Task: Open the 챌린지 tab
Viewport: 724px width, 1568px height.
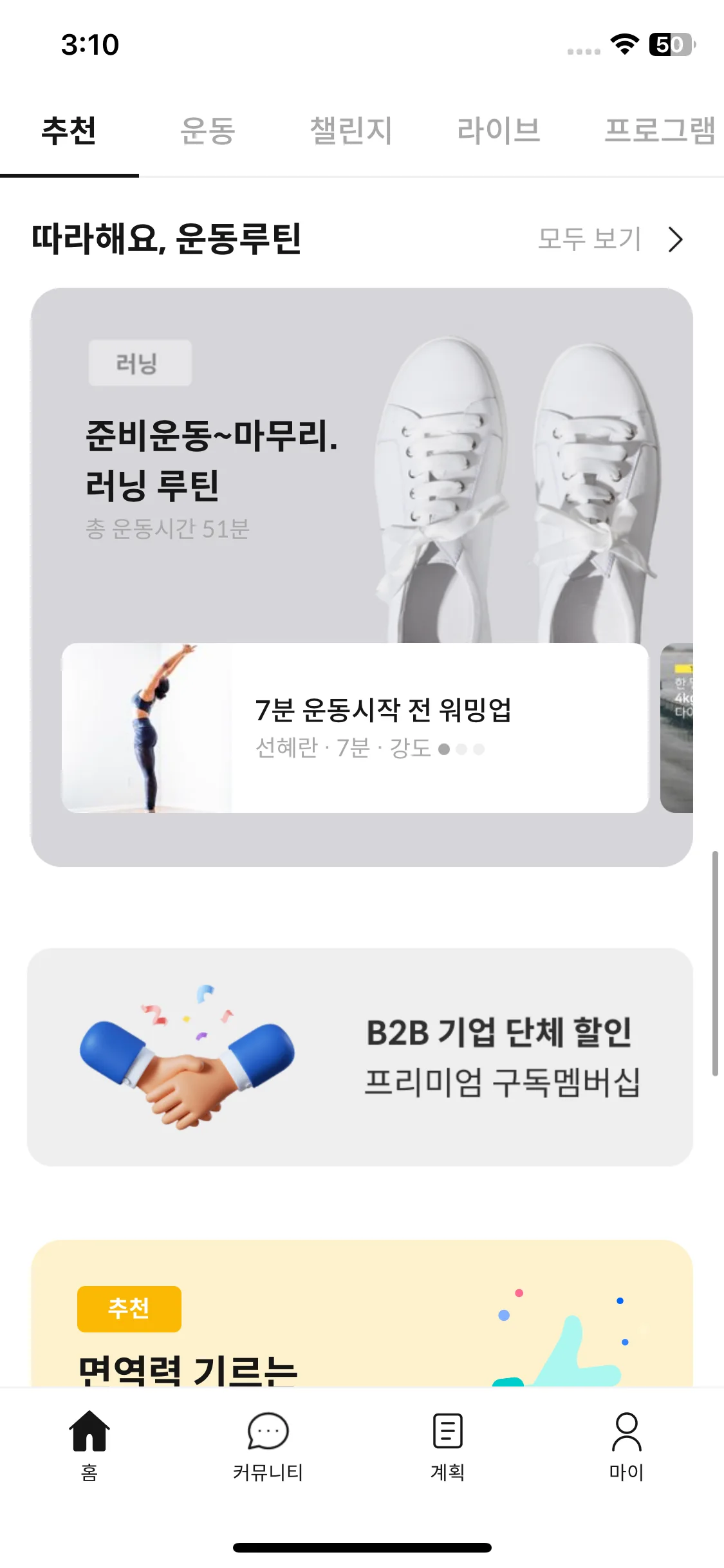Action: [351, 131]
